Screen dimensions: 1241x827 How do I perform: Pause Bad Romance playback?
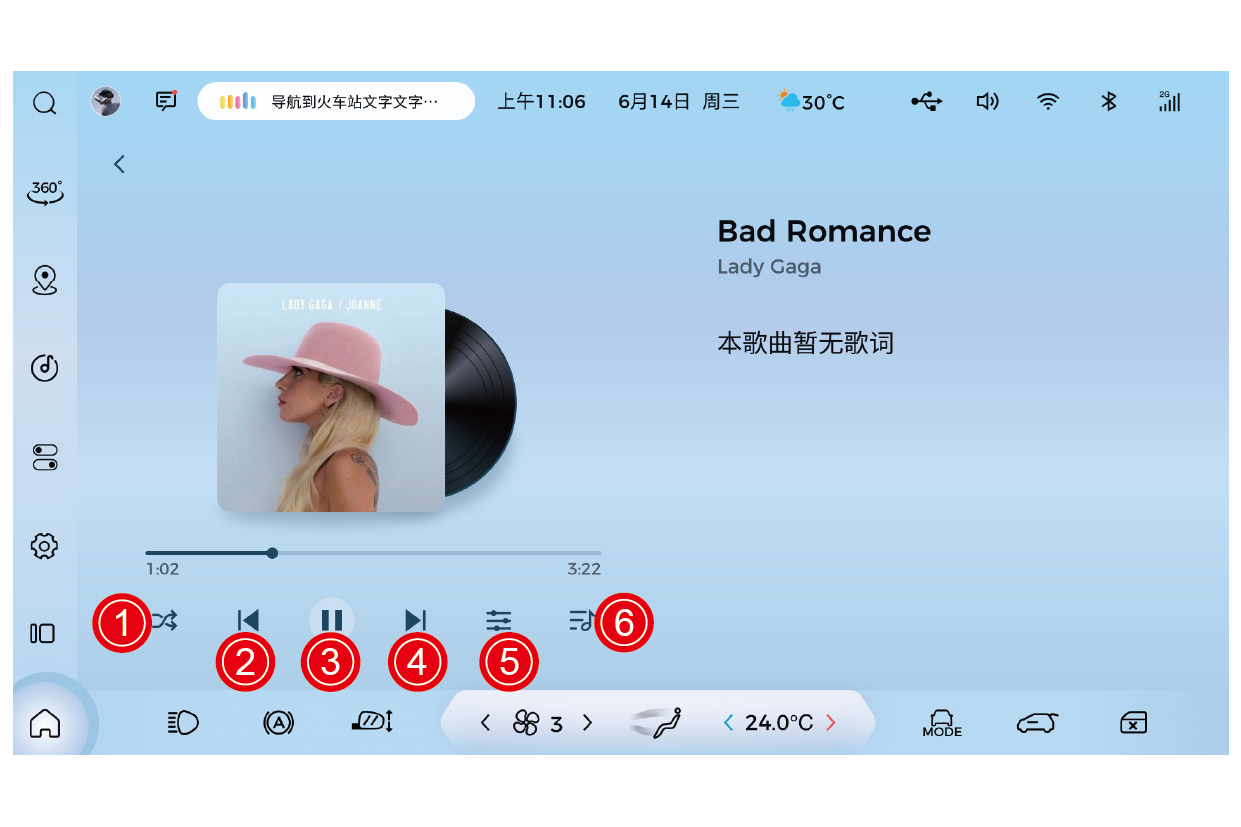tap(332, 621)
